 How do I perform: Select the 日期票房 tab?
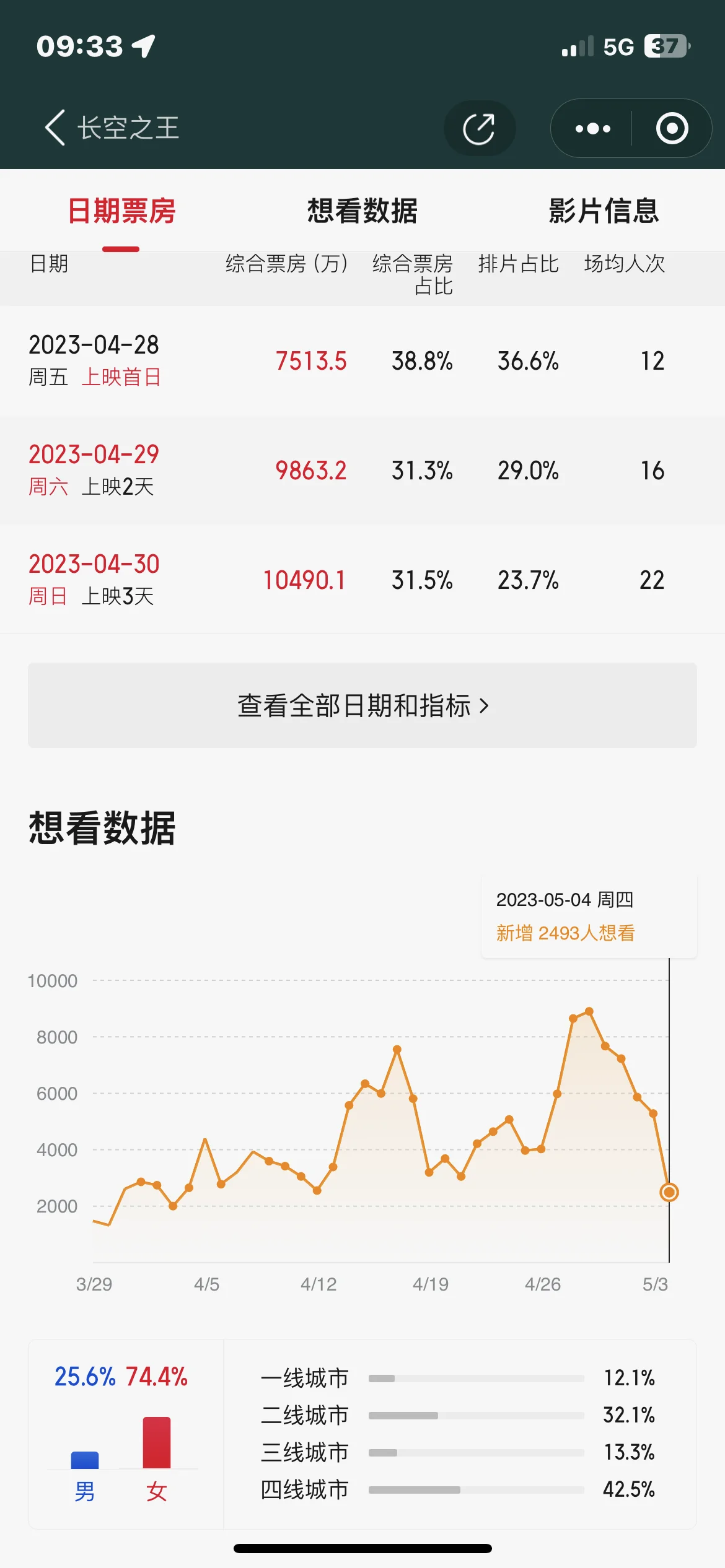[121, 211]
